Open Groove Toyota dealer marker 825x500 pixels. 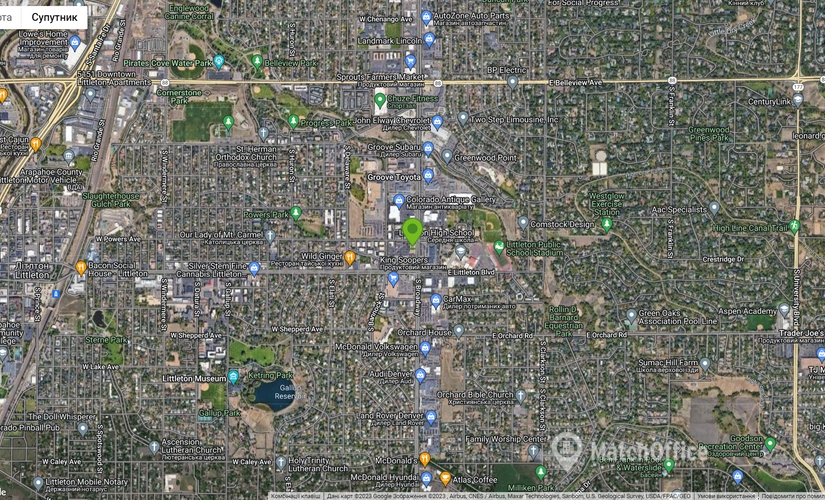pos(427,176)
